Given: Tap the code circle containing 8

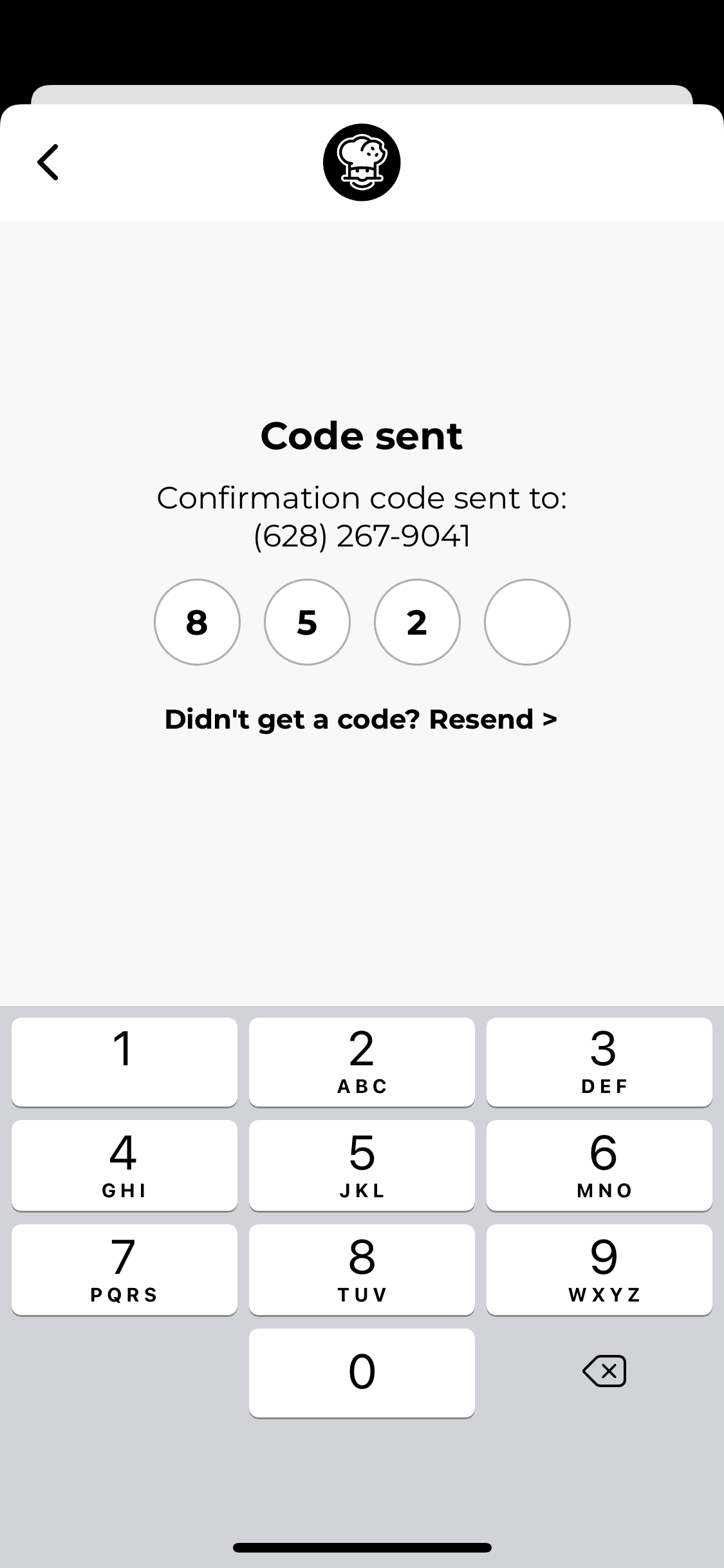Looking at the screenshot, I should 197,622.
